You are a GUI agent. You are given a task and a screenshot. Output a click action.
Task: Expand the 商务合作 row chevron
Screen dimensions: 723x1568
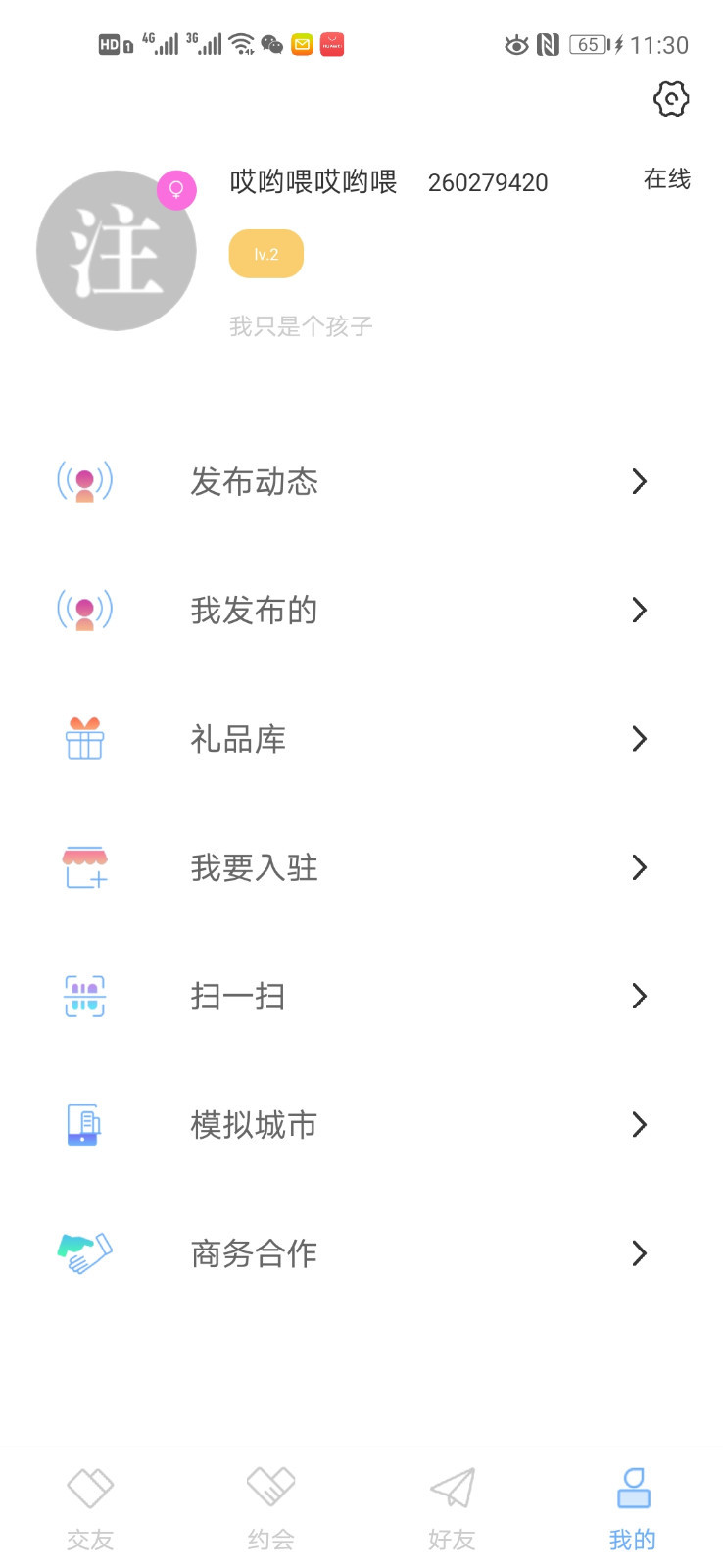[x=639, y=1252]
